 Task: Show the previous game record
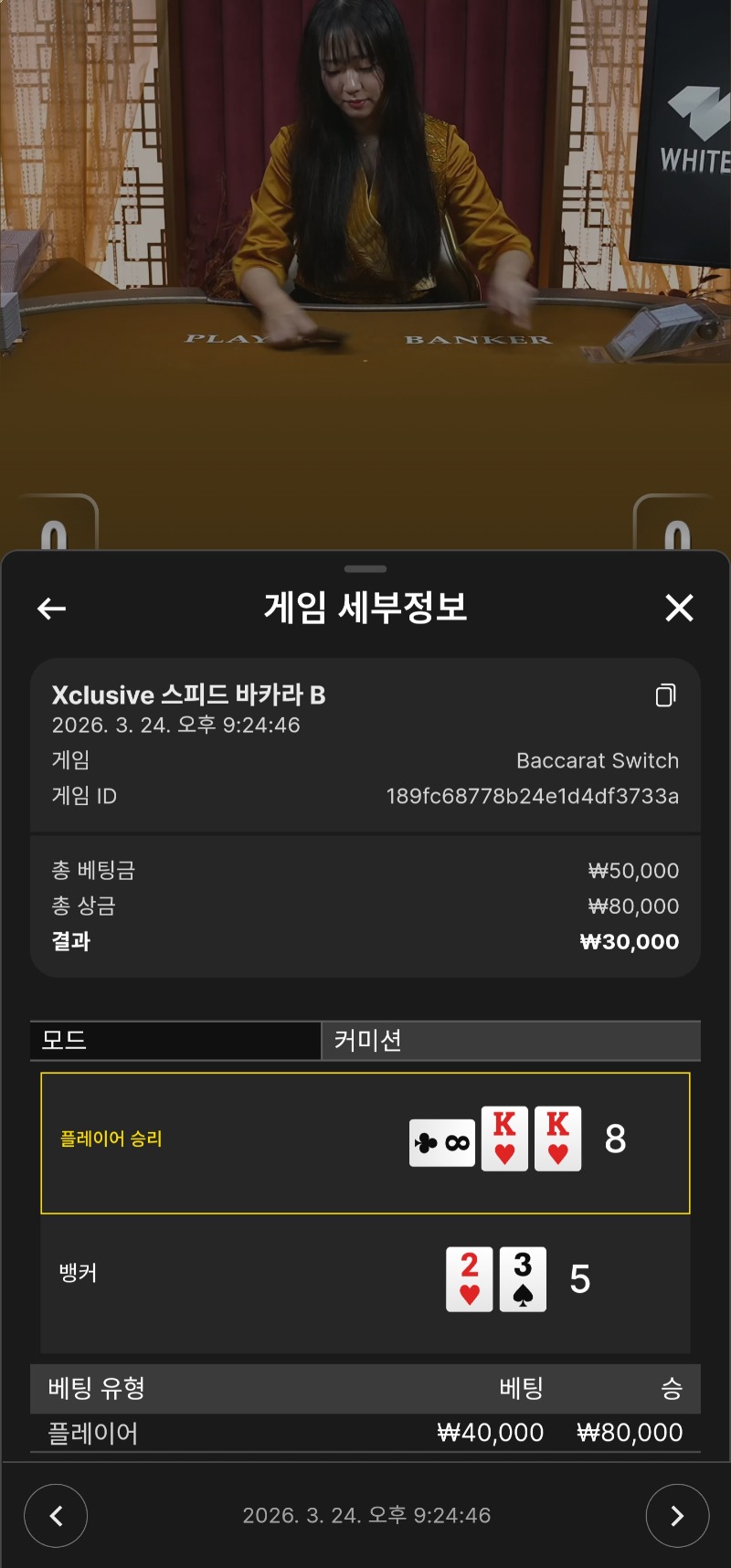[x=56, y=1516]
